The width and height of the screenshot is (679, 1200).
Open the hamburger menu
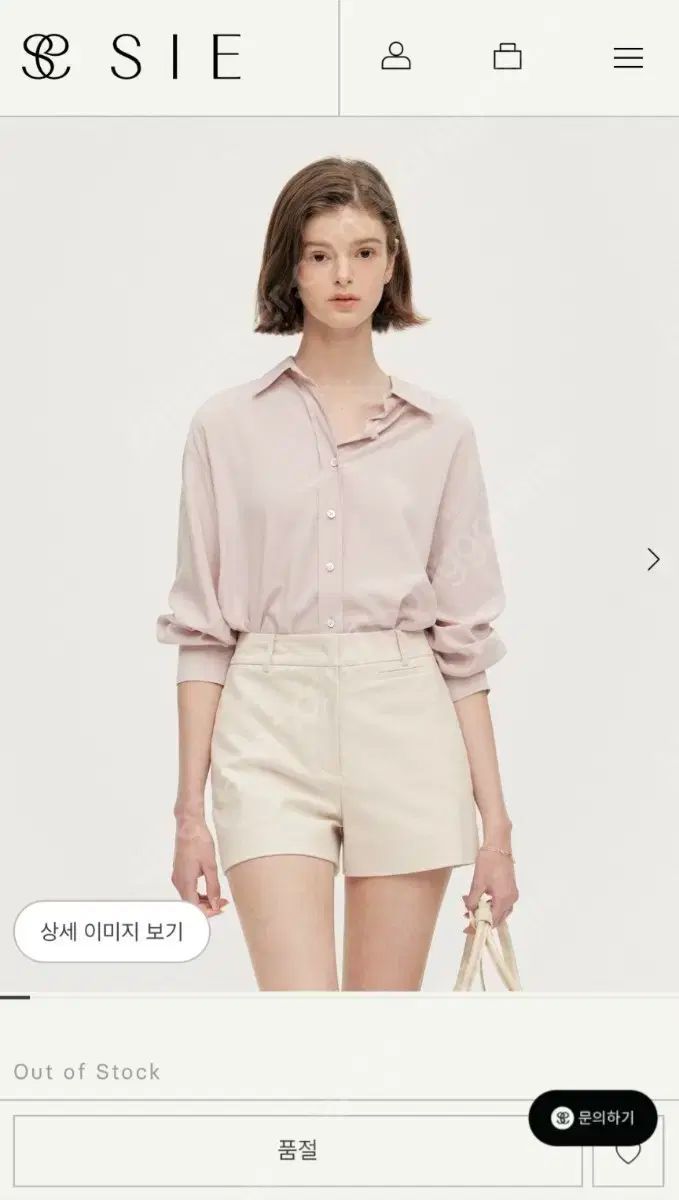628,58
